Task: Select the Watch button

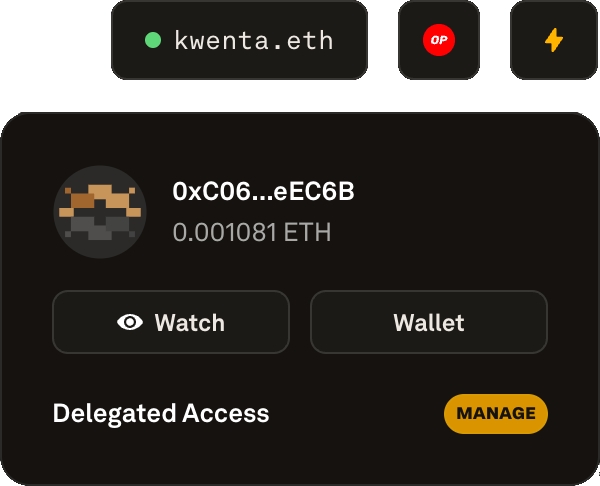Action: (x=171, y=322)
